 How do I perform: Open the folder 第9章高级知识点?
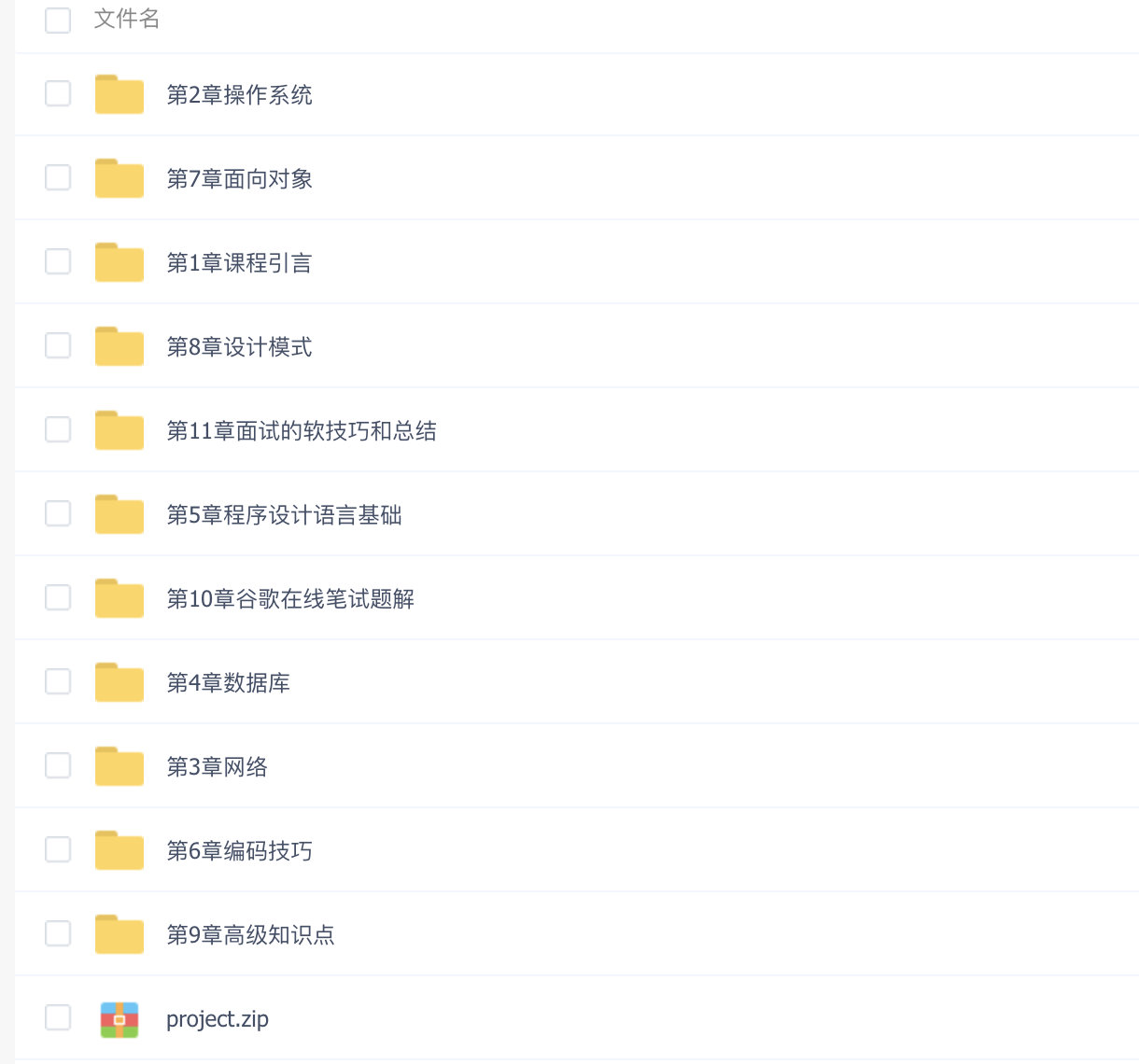(x=250, y=935)
